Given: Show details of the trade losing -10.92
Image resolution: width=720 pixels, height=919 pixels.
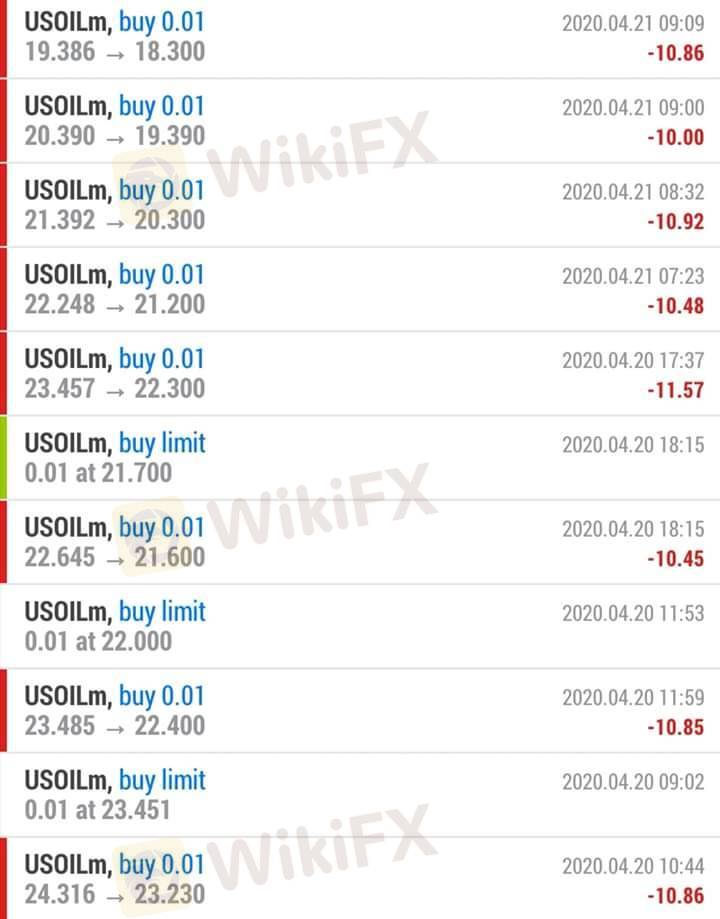Looking at the screenshot, I should 360,205.
